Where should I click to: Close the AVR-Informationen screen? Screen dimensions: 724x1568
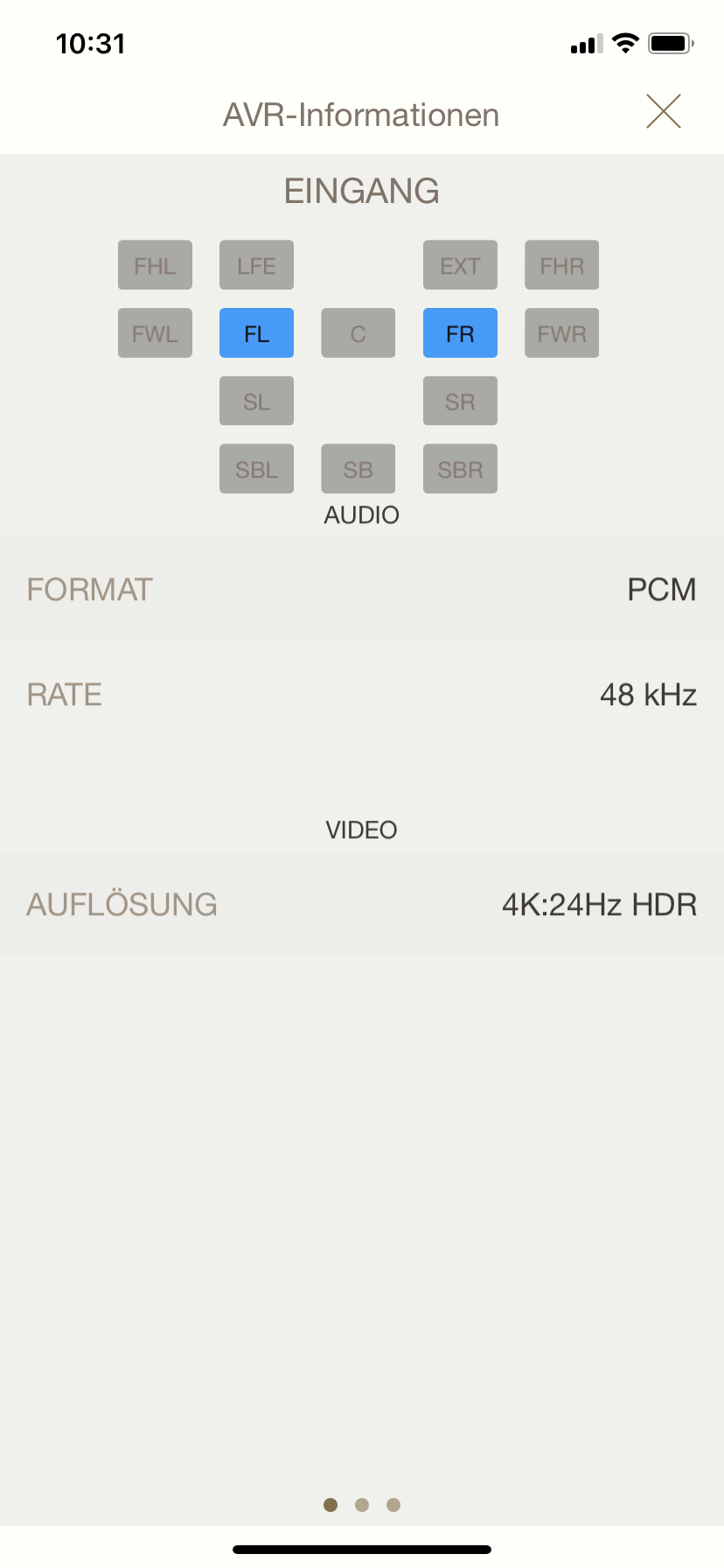click(x=664, y=112)
